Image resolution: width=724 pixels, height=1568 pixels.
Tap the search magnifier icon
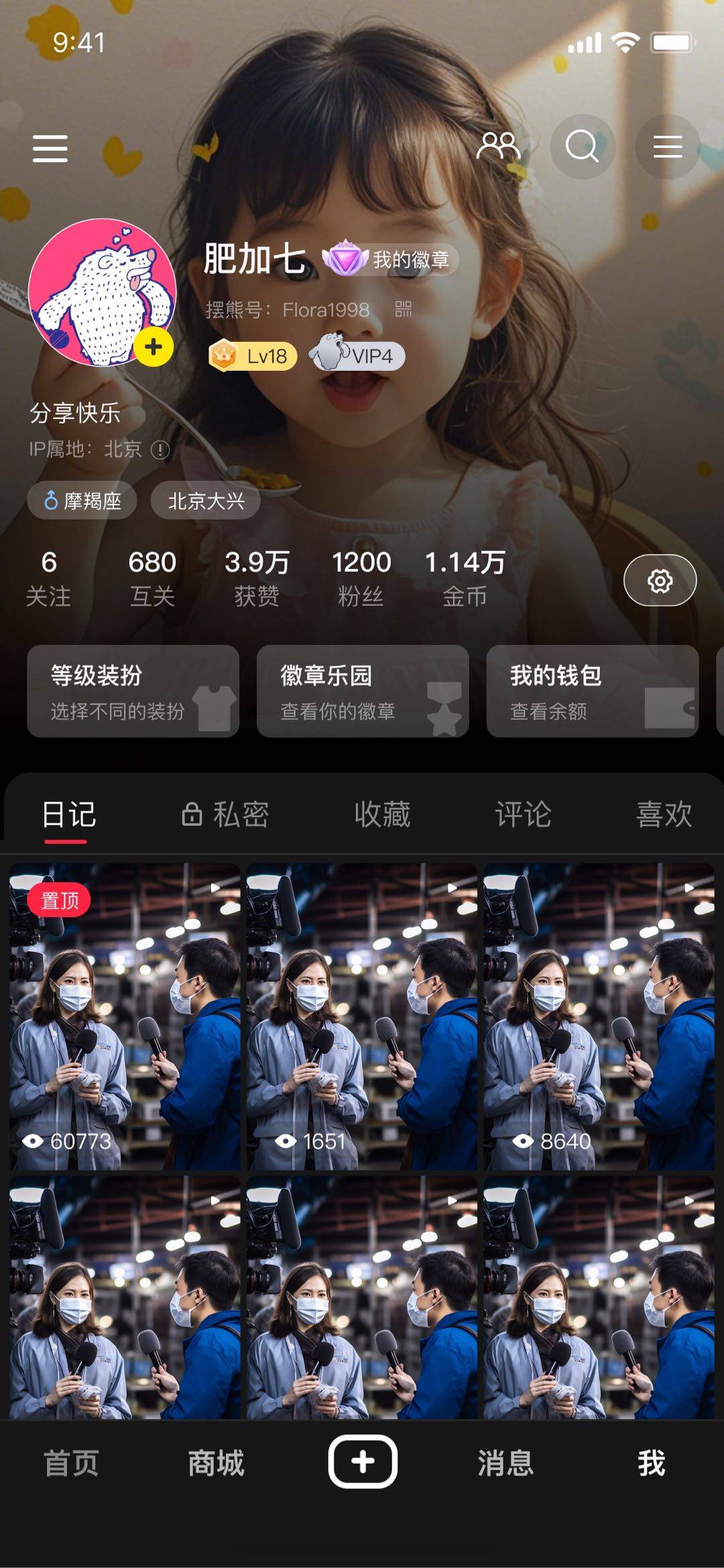click(x=582, y=146)
